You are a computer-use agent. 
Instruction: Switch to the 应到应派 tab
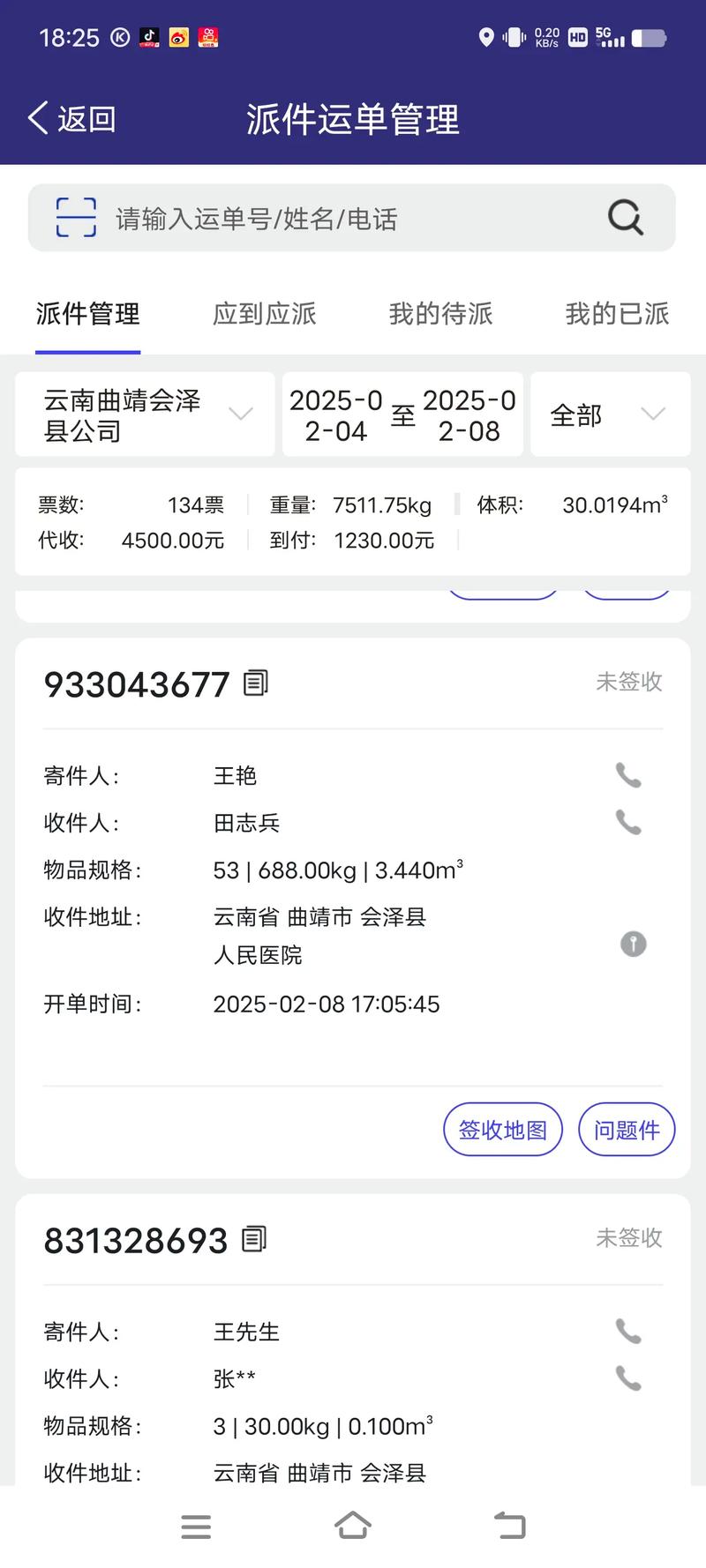(265, 314)
